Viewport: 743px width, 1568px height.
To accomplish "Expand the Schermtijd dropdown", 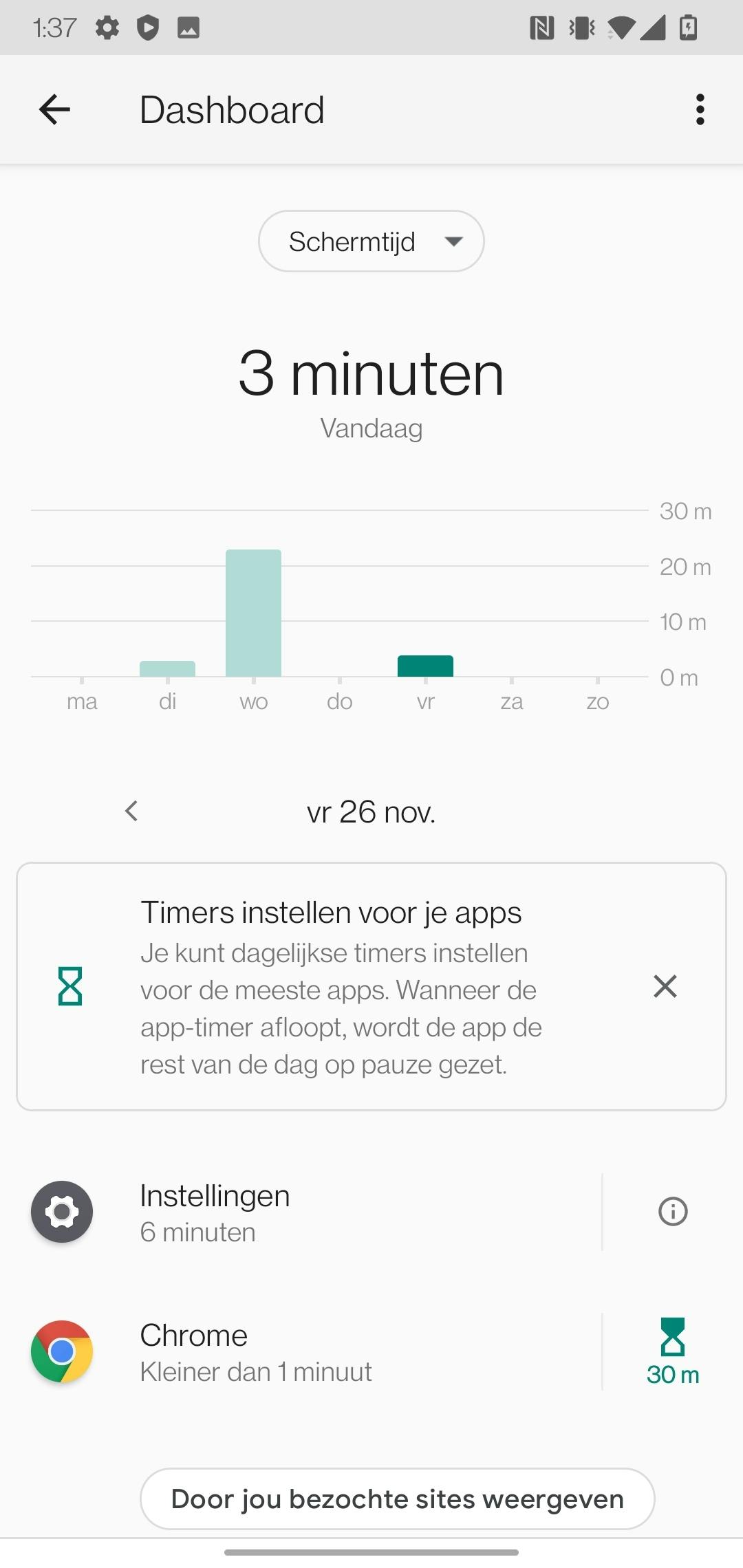I will (x=371, y=241).
